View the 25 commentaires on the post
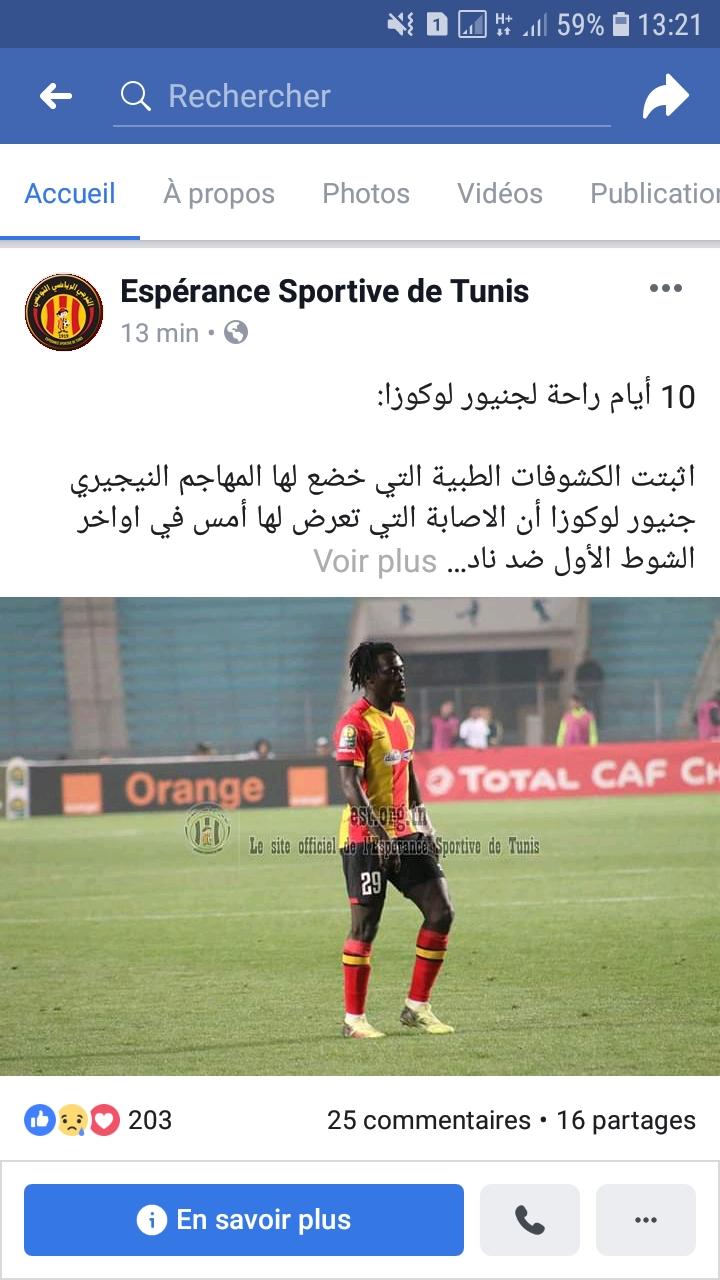The height and width of the screenshot is (1280, 720). pyautogui.click(x=429, y=1120)
